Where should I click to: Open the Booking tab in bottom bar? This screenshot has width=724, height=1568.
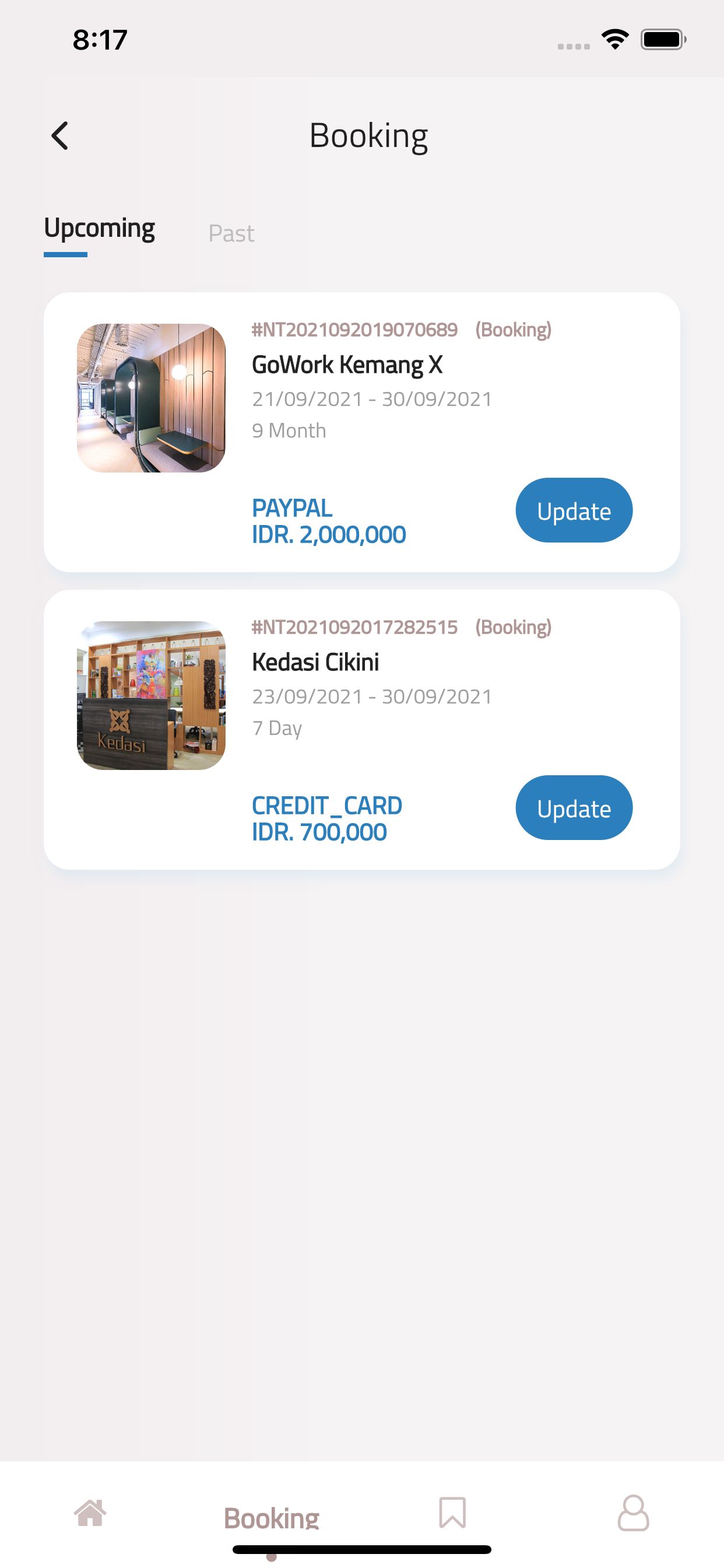pyautogui.click(x=271, y=1518)
